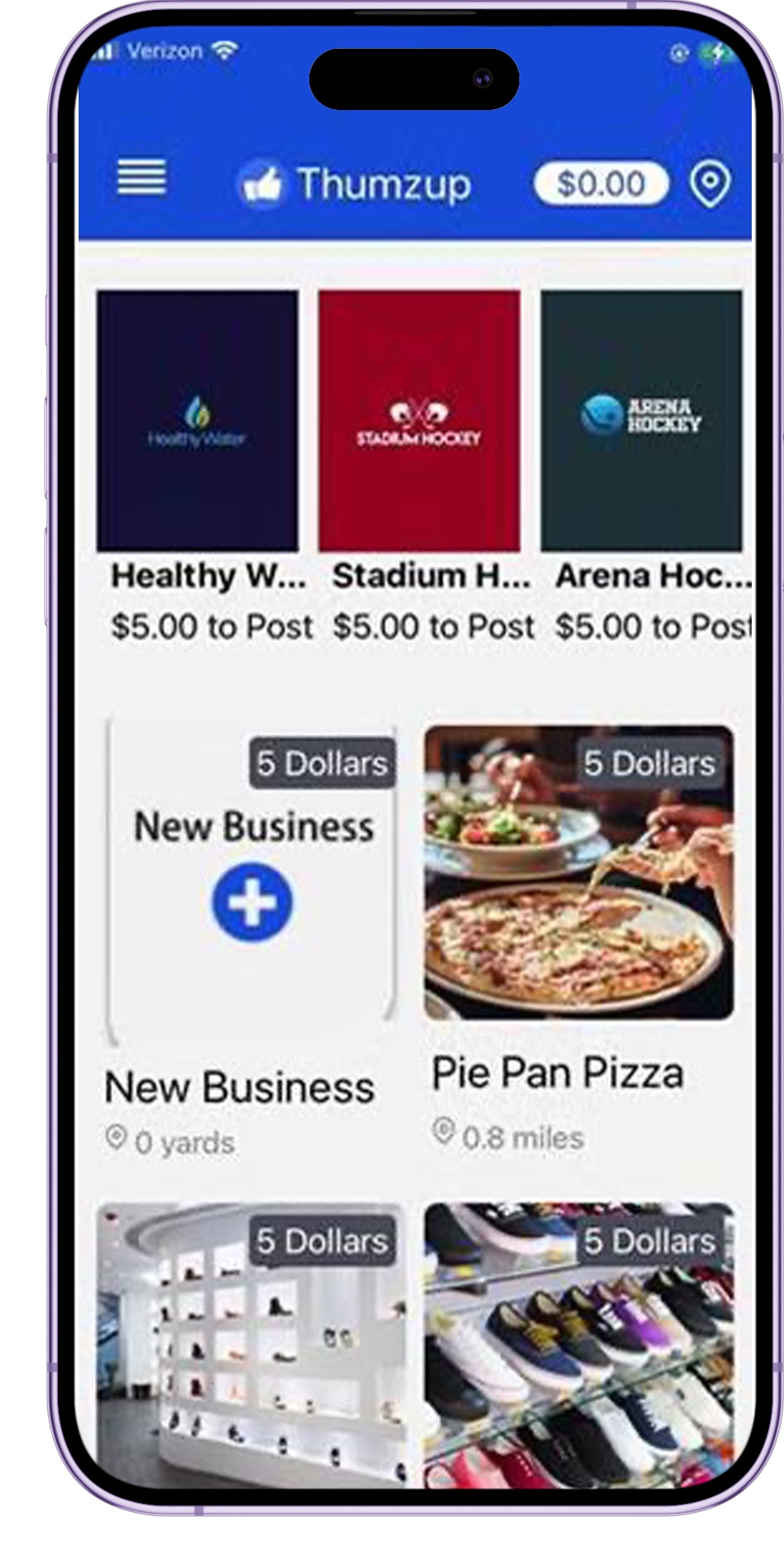This screenshot has height=1550, width=784.
Task: Open the hamburger drawer menu
Action: click(x=141, y=178)
